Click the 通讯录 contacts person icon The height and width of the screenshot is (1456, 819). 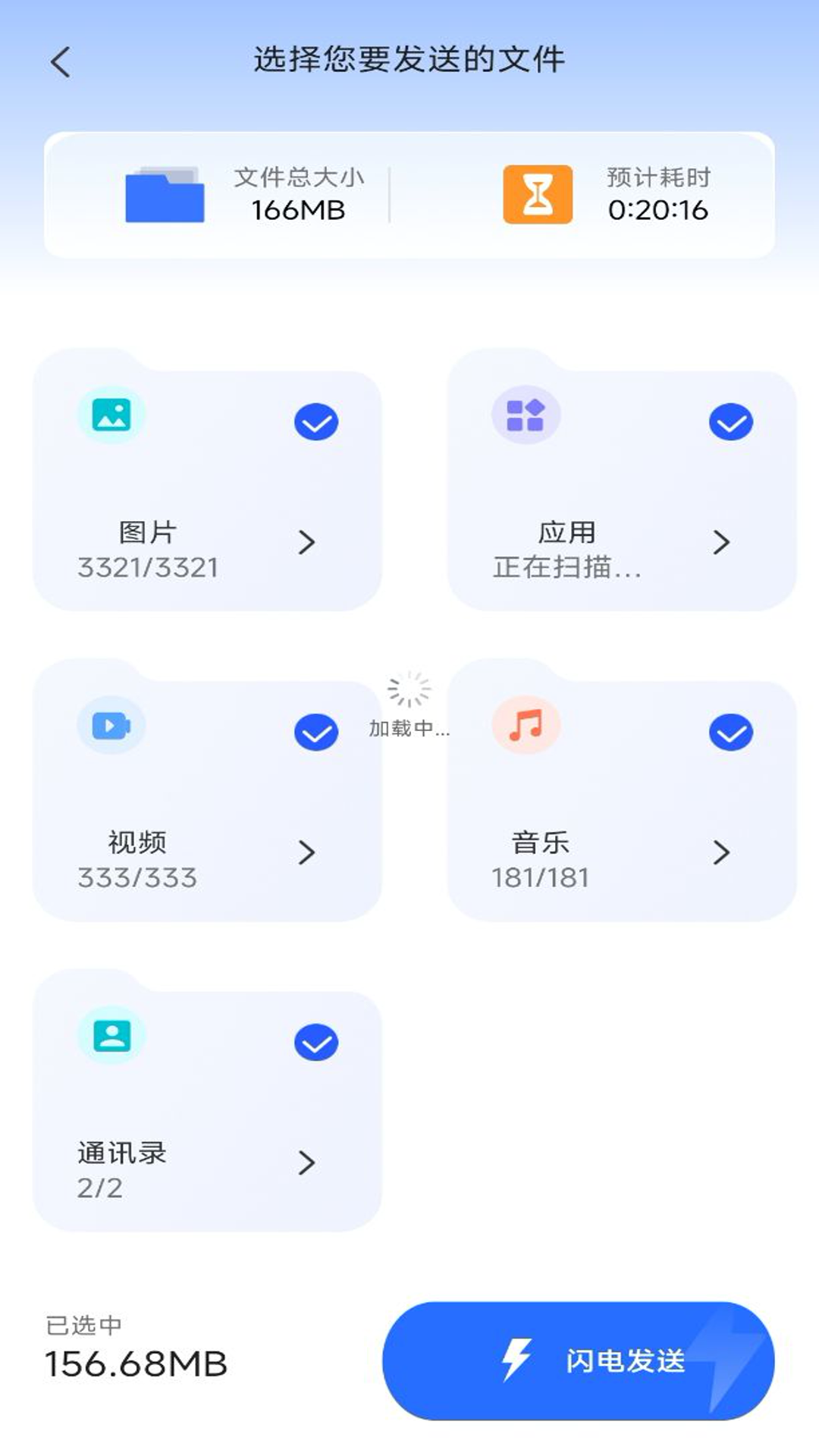click(111, 1036)
